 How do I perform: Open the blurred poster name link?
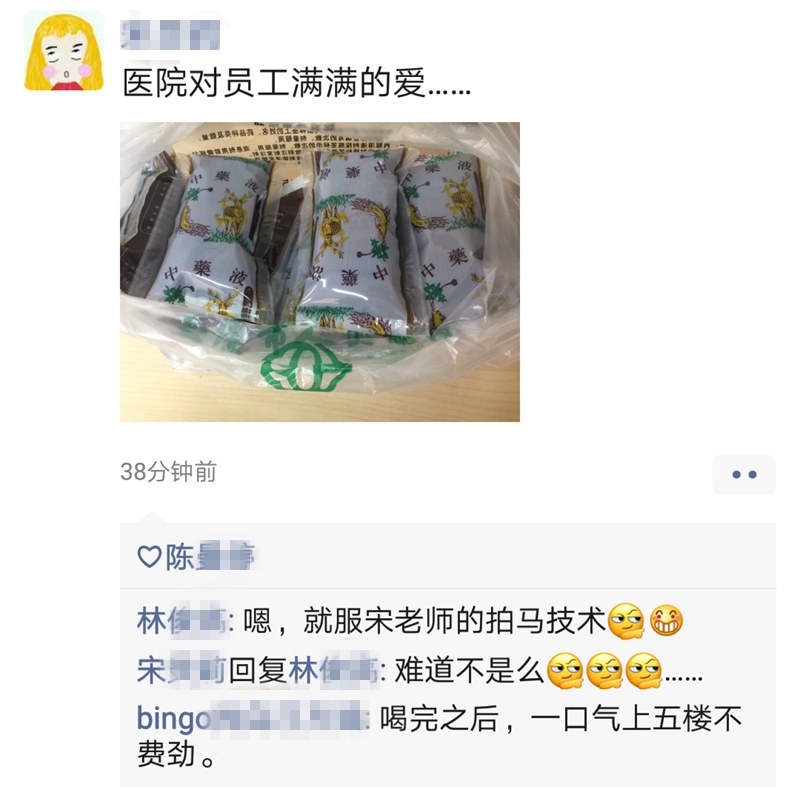pyautogui.click(x=170, y=35)
